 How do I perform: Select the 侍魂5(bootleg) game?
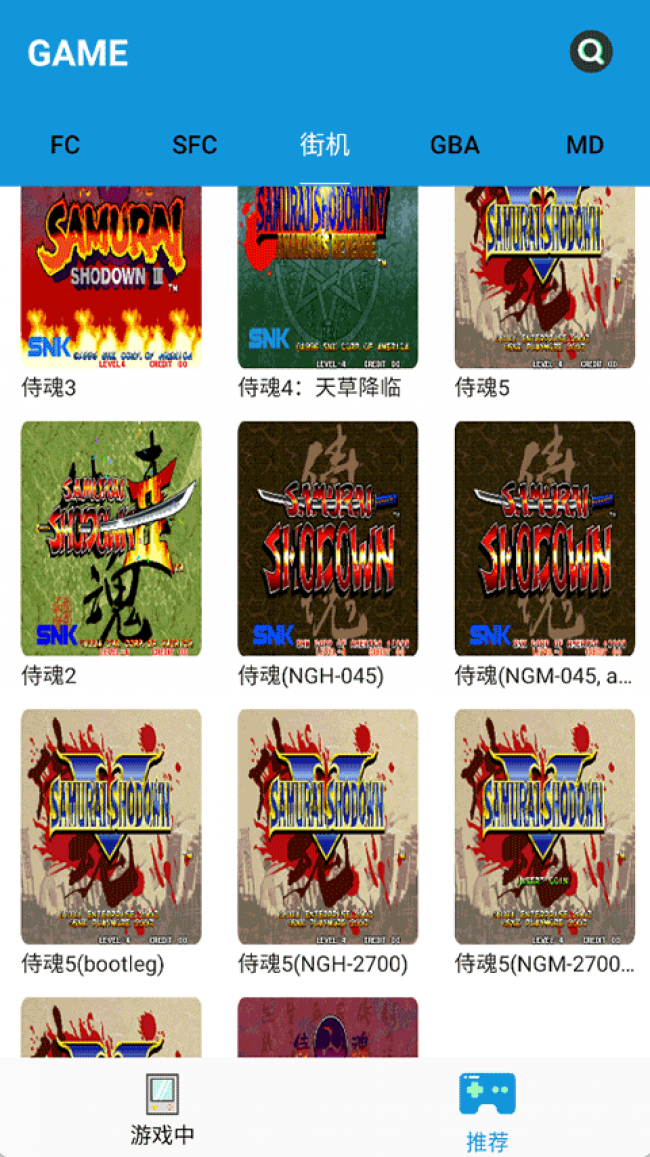coord(111,826)
